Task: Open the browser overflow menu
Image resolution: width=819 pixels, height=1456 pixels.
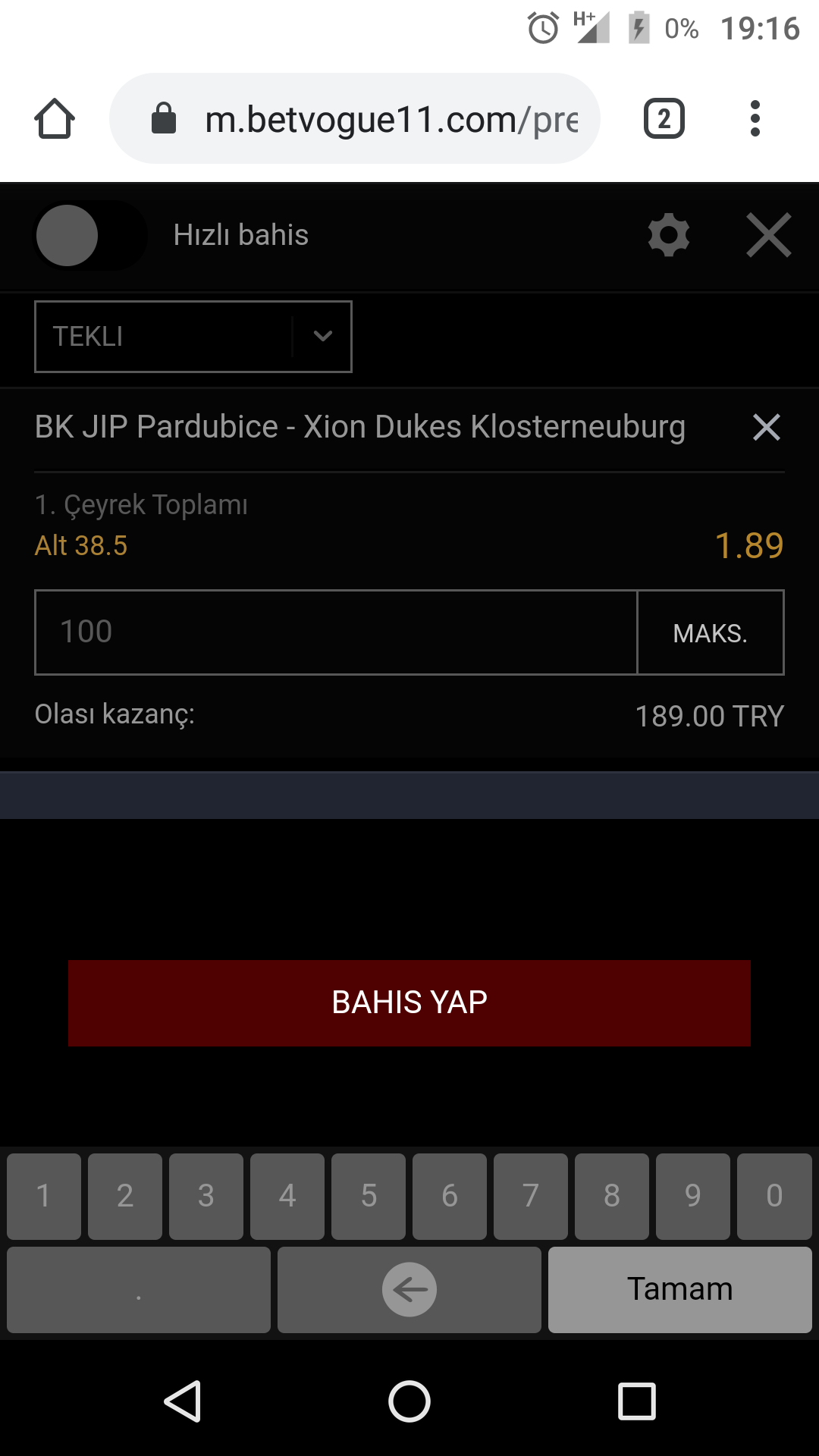Action: point(755,119)
